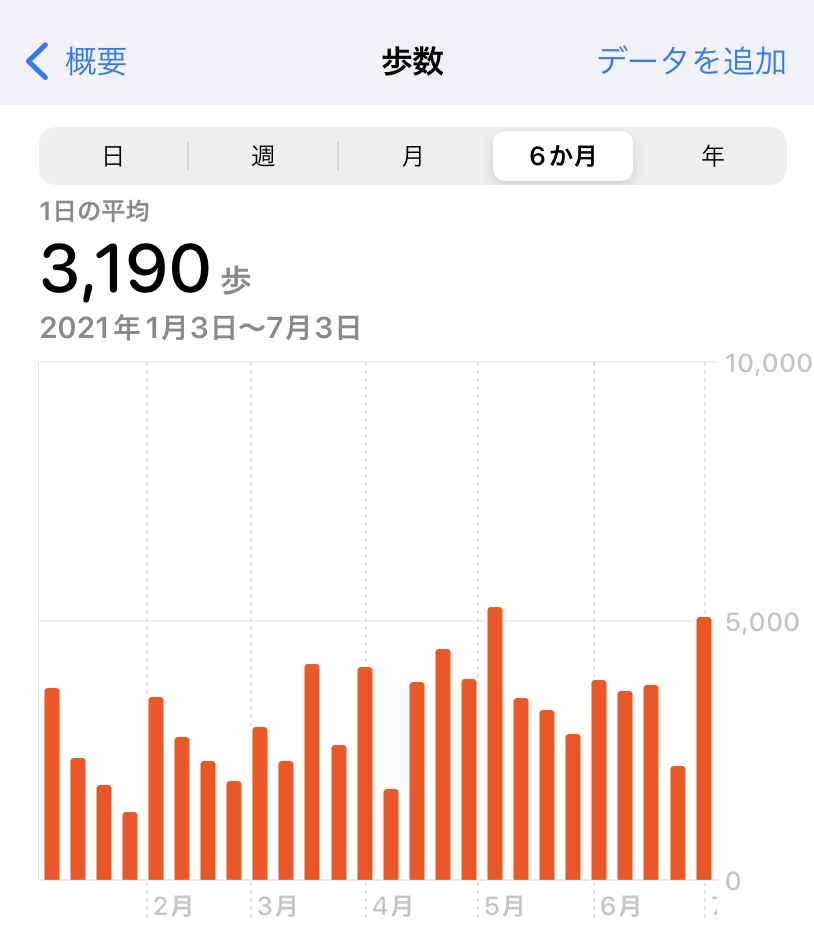
Task: Tap データを追加 to add data
Action: point(691,62)
